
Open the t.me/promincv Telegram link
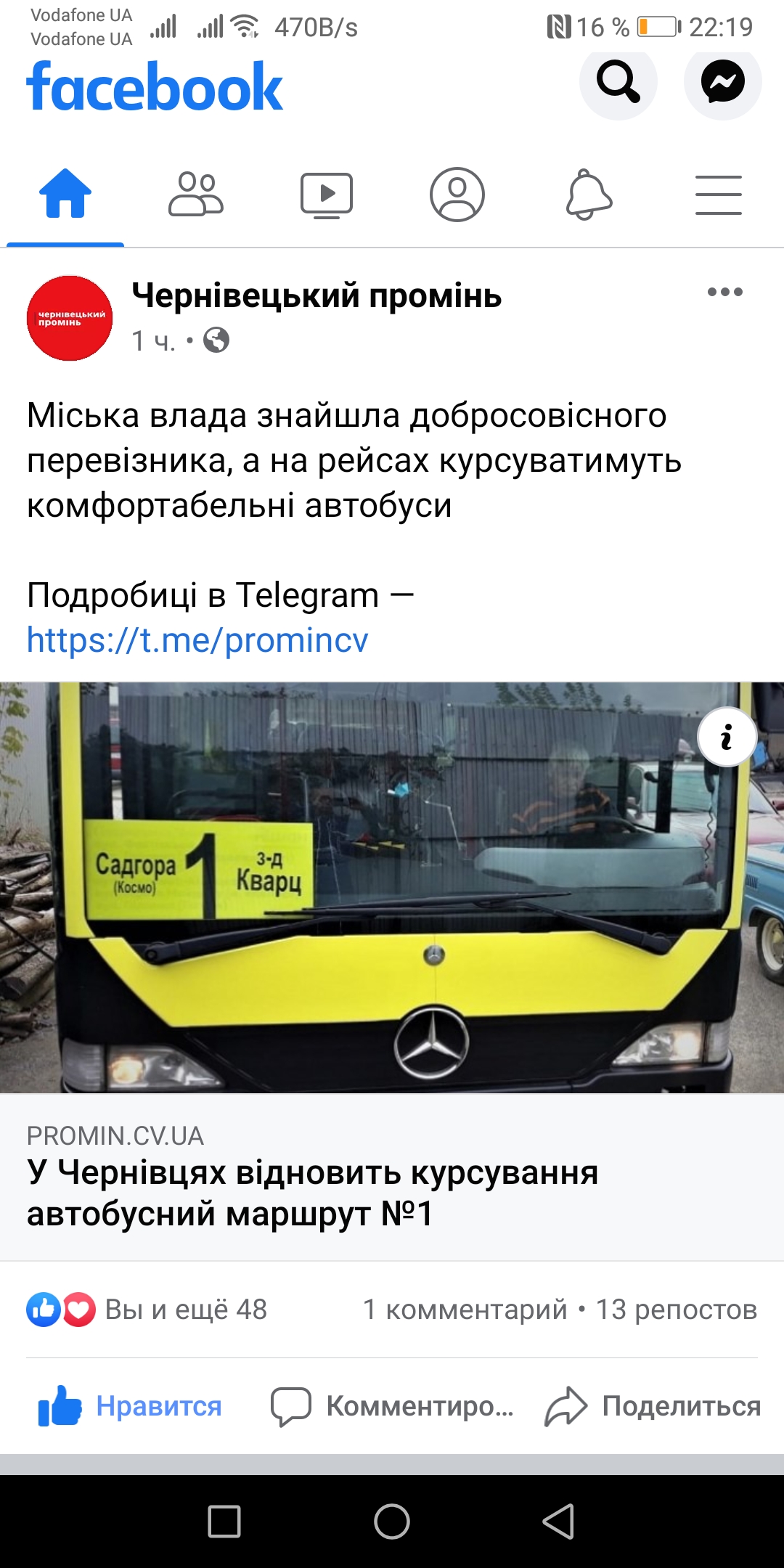pyautogui.click(x=197, y=640)
